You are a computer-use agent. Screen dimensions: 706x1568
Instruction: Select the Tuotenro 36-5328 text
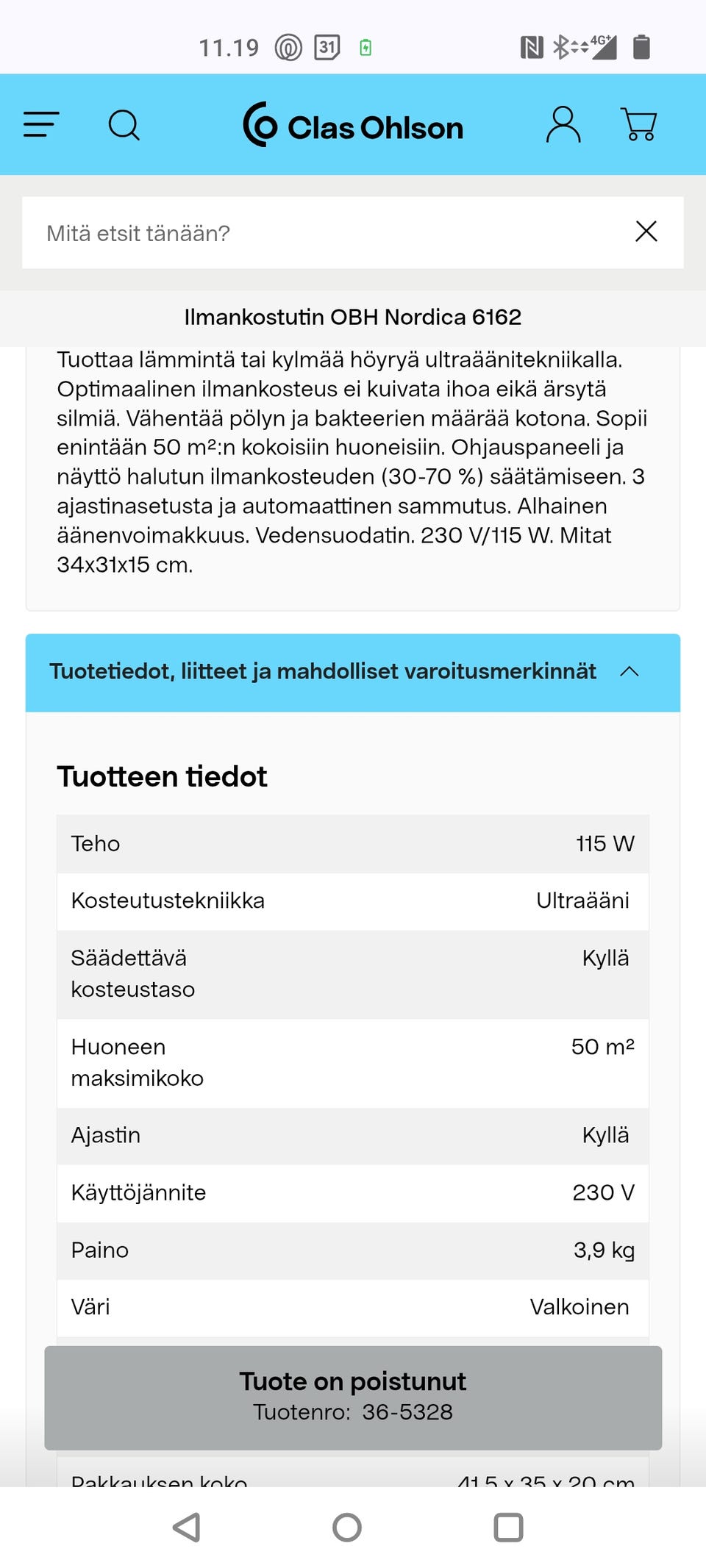click(353, 1412)
